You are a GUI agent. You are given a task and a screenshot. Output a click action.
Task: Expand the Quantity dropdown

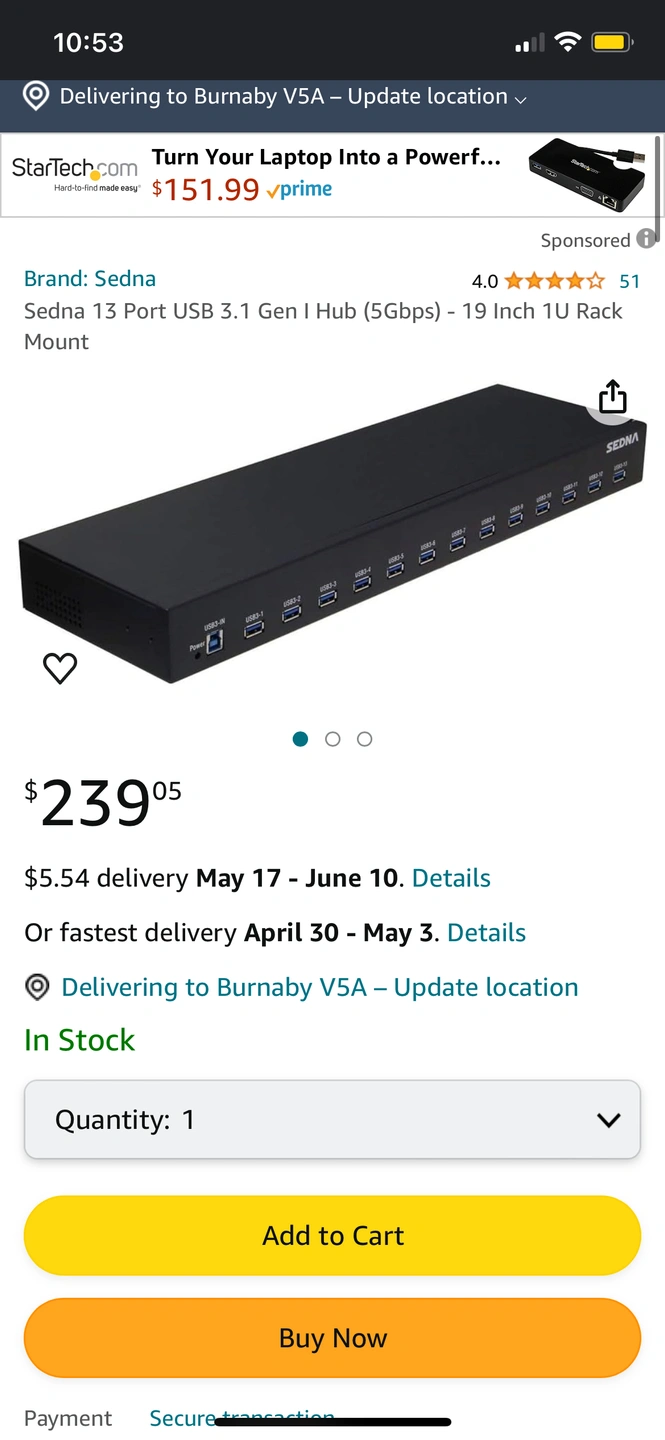click(x=332, y=1120)
